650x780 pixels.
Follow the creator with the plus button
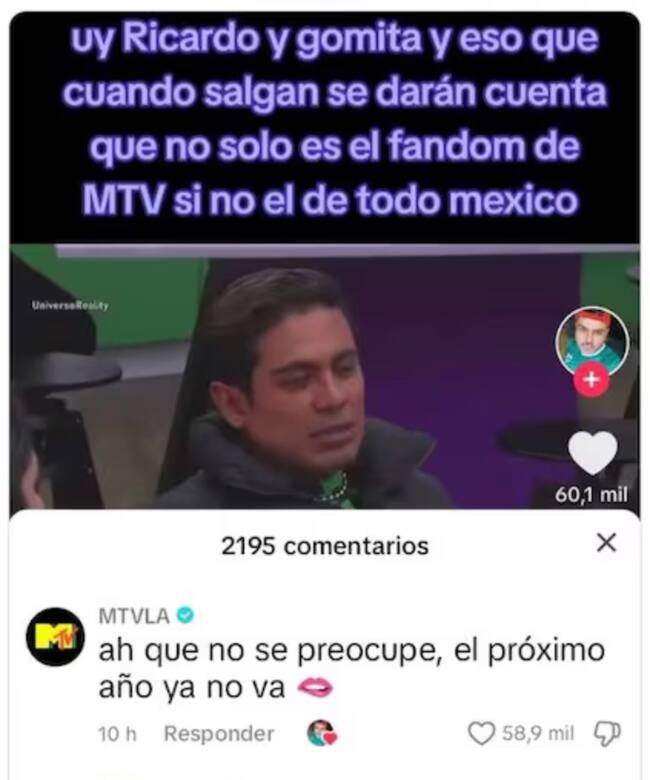(592, 380)
